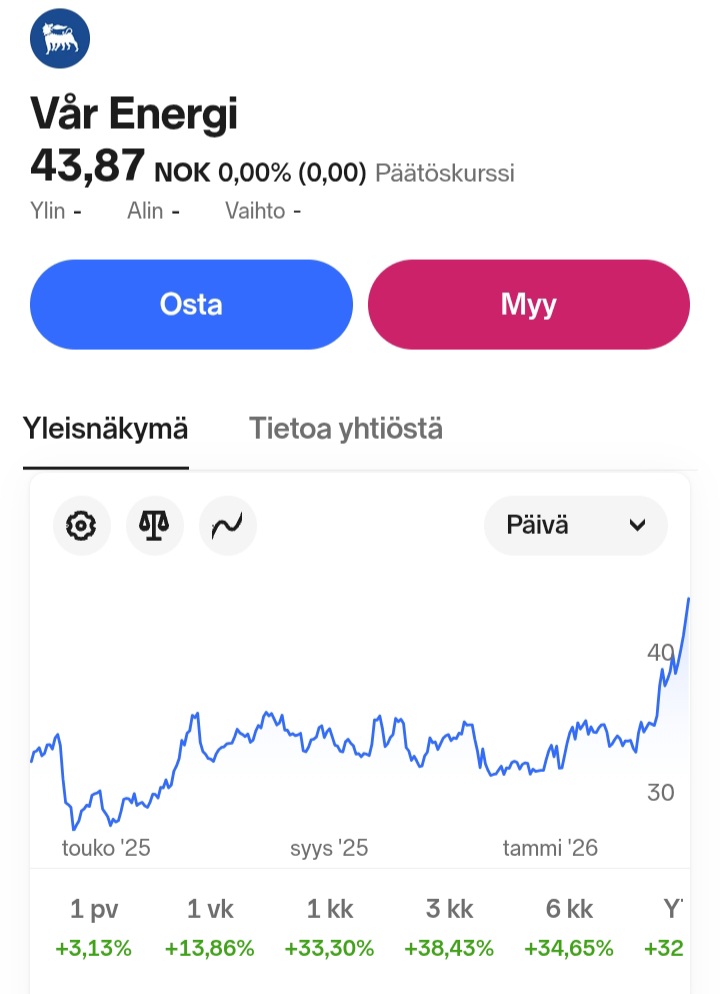Tap the Myy sell button
Viewport: 720px width, 994px height.
pos(528,304)
